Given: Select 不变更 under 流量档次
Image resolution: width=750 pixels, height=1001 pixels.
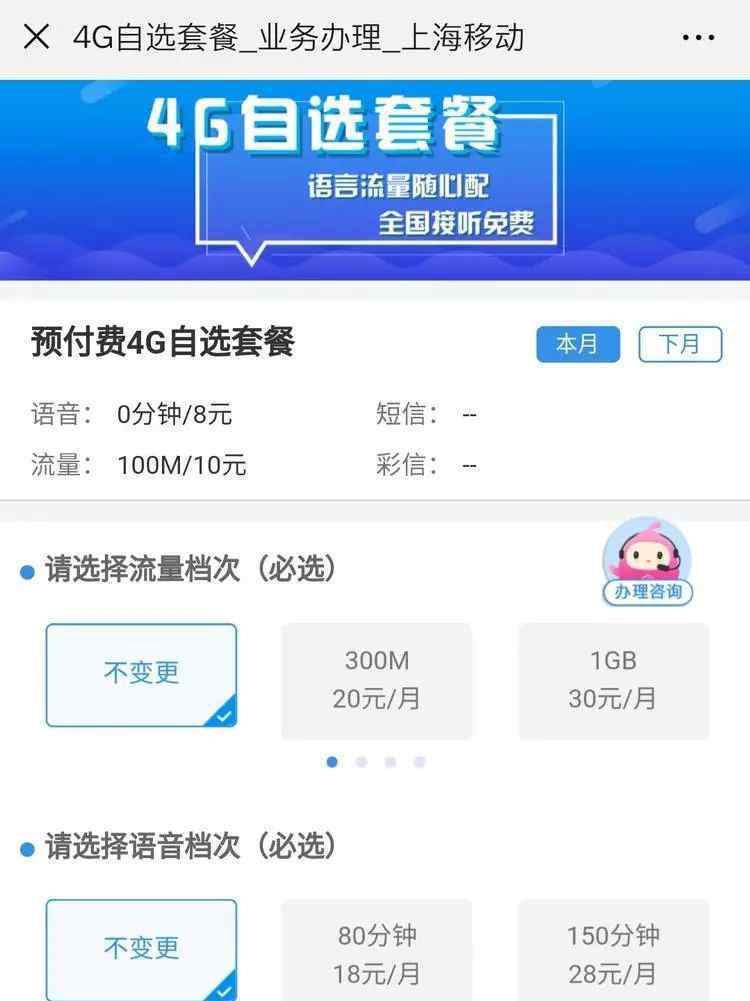Looking at the screenshot, I should click(141, 675).
